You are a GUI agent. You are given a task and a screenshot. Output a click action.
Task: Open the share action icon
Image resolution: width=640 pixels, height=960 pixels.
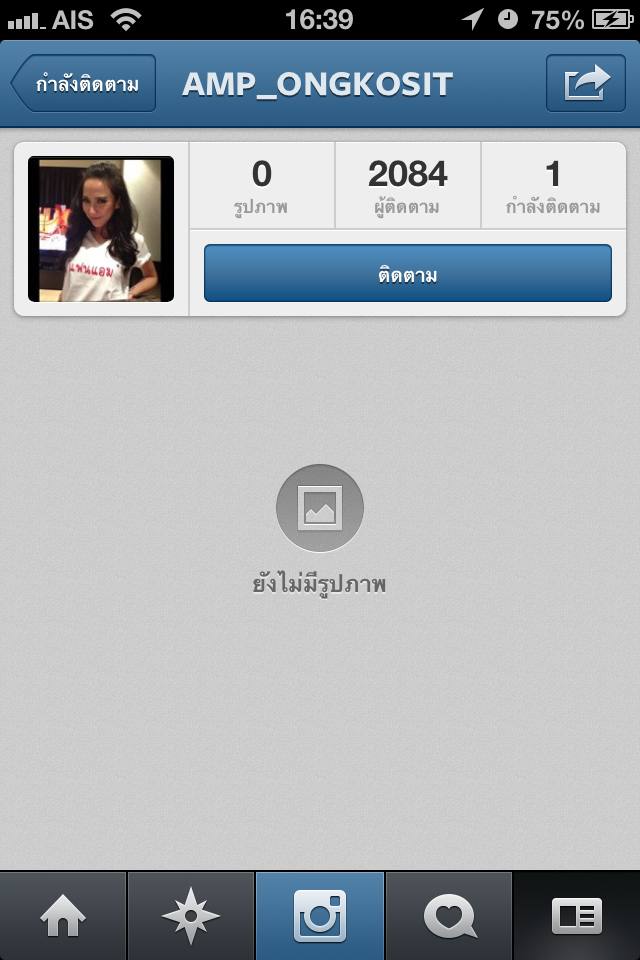(586, 84)
